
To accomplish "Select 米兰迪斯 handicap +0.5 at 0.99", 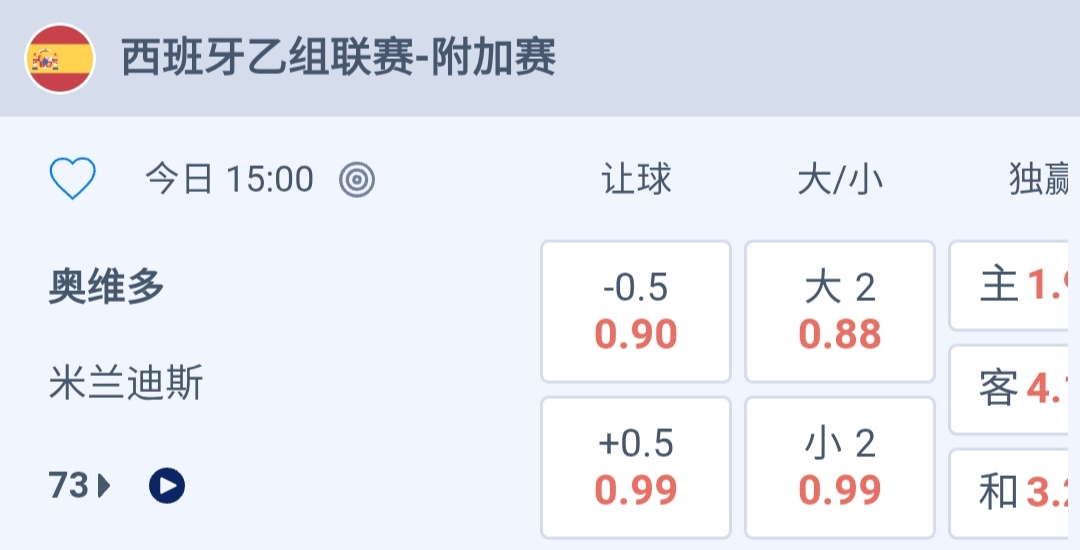I will tap(636, 468).
